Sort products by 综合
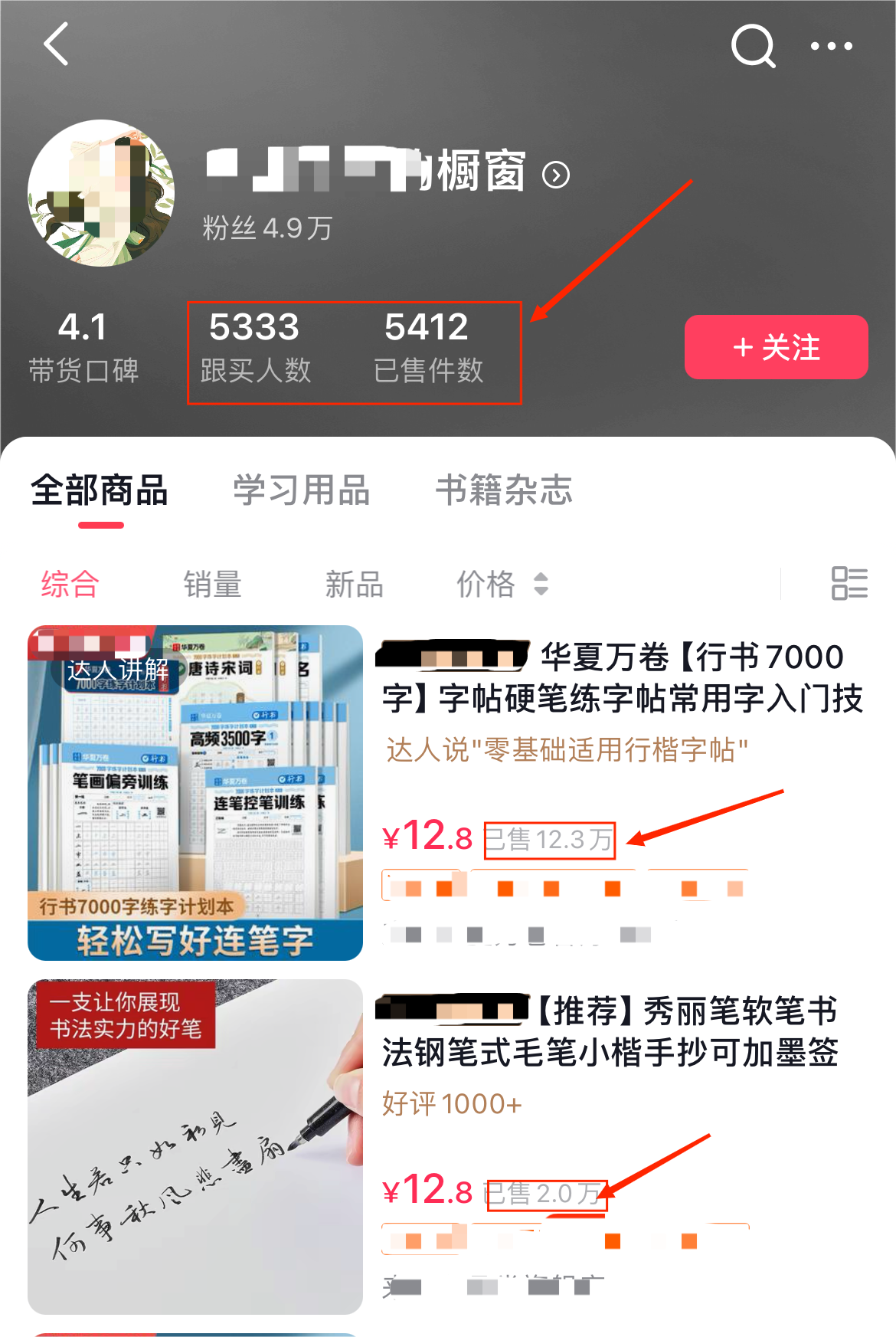Screen dimensions: 896x1337 coord(70,584)
